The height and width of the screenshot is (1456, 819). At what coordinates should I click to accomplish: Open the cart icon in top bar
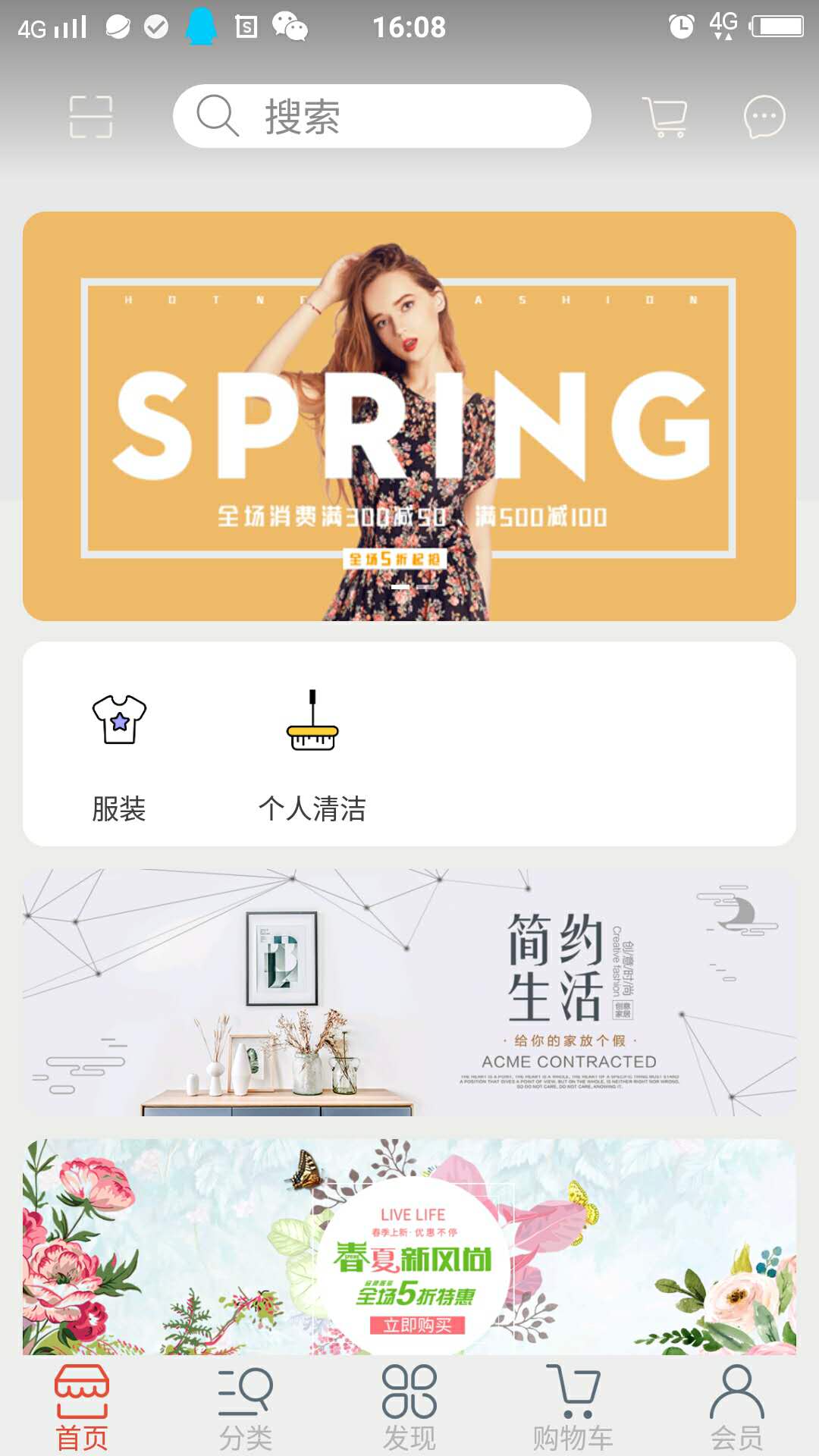point(664,117)
